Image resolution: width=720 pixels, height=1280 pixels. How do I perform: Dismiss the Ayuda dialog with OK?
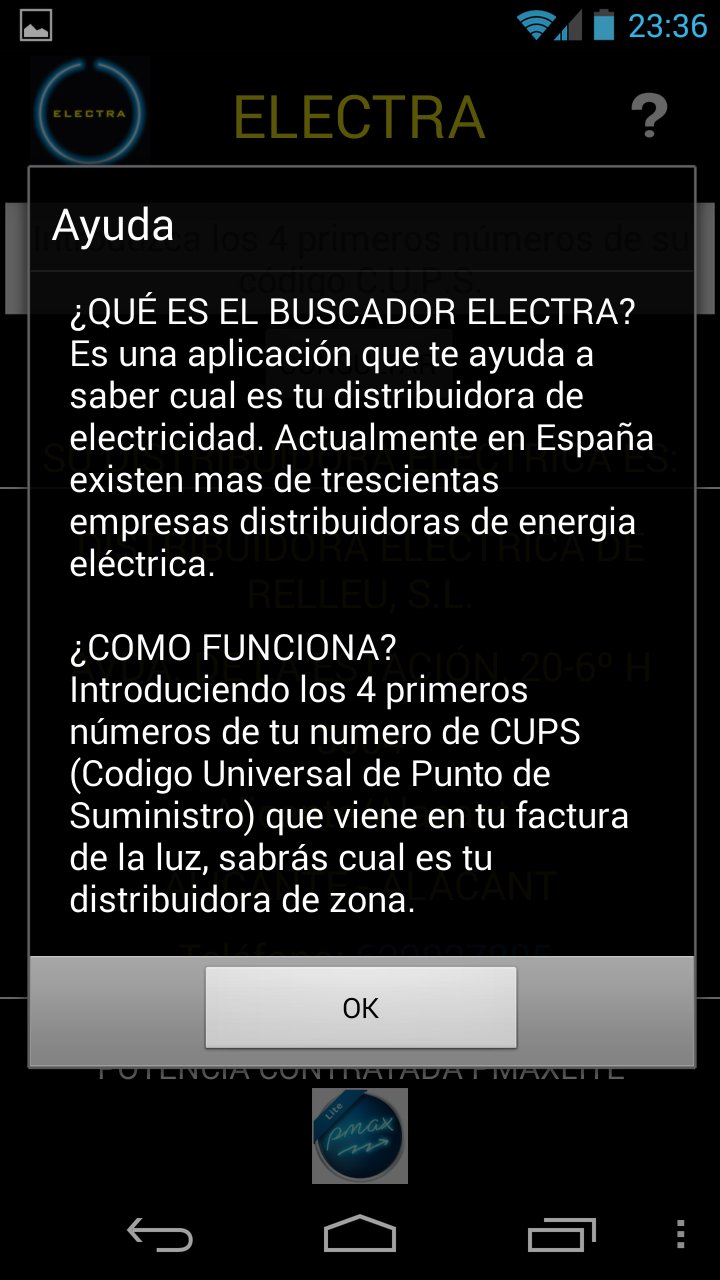click(360, 1008)
